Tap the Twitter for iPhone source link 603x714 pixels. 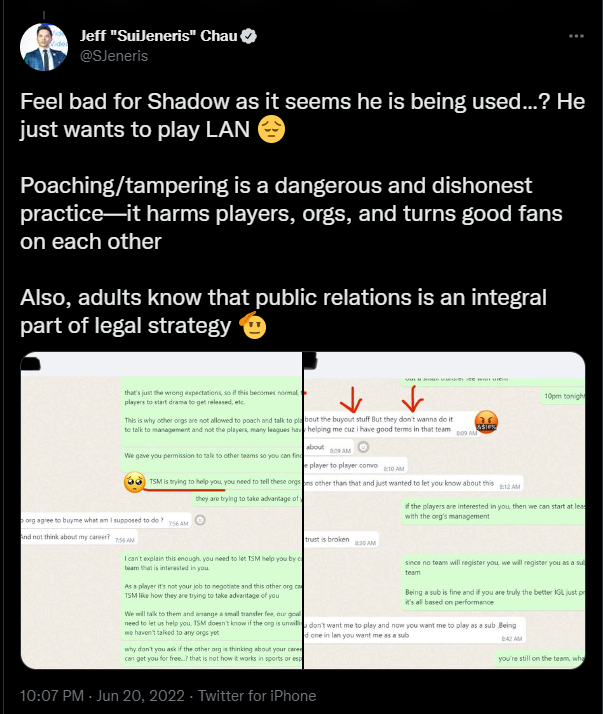[257, 695]
